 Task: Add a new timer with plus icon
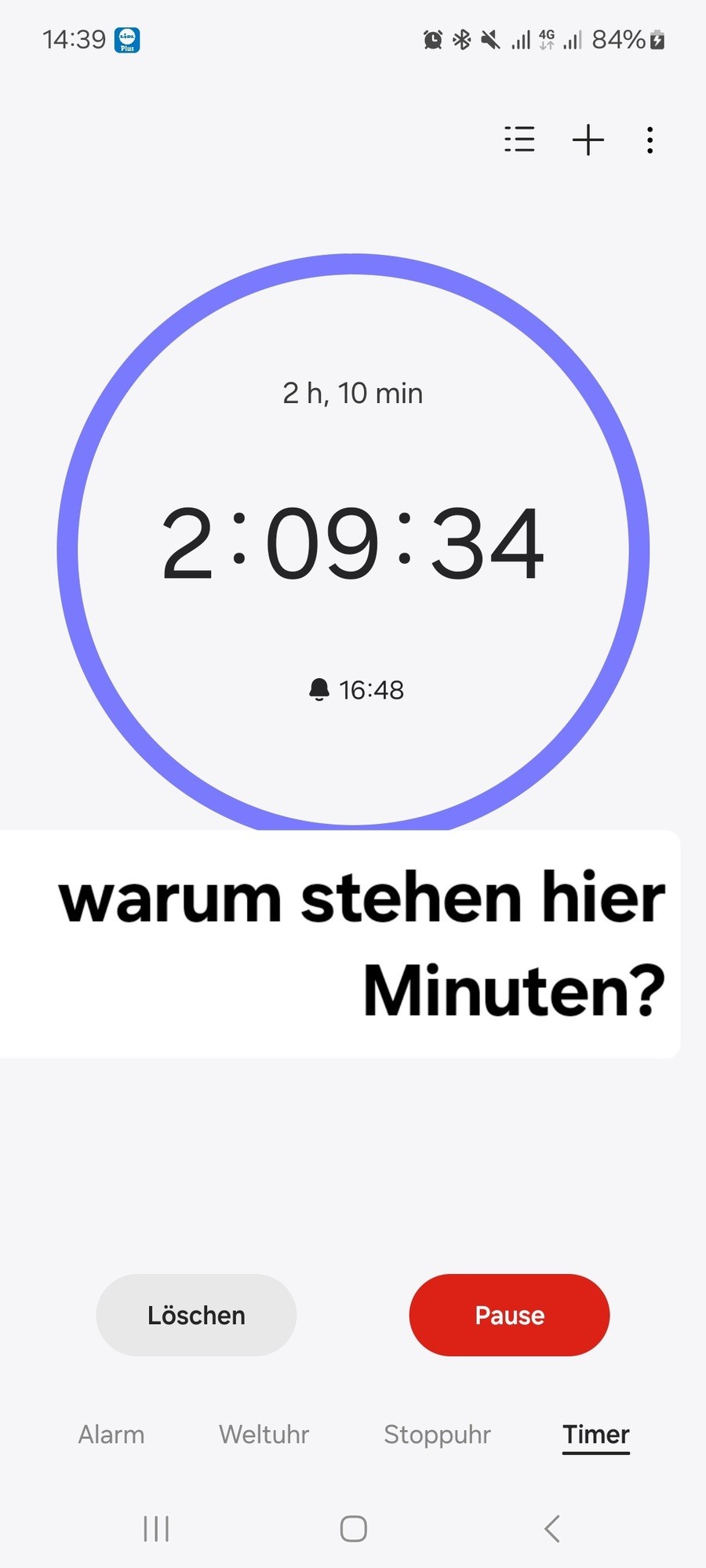[588, 140]
